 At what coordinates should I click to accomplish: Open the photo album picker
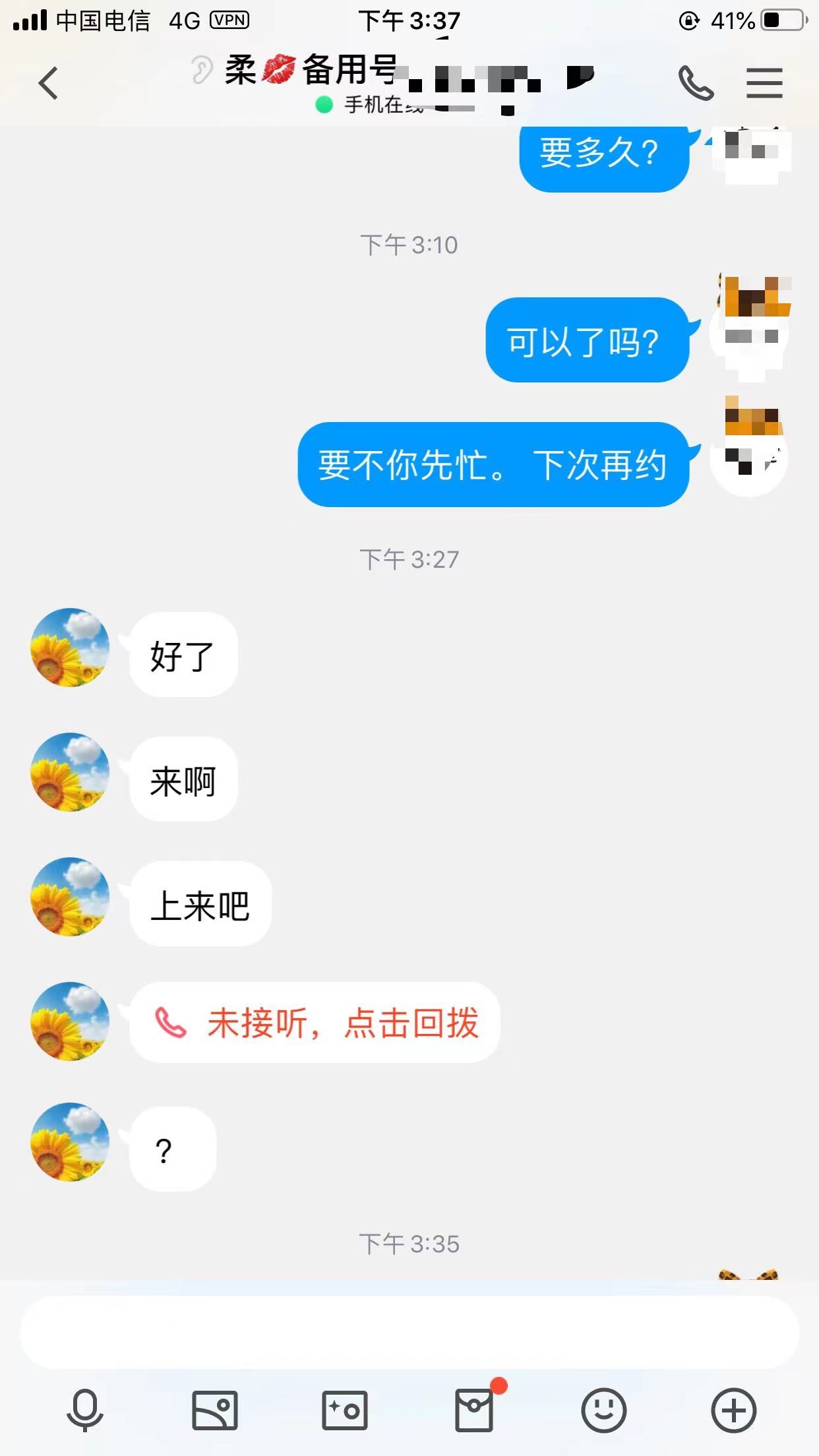click(x=215, y=1410)
